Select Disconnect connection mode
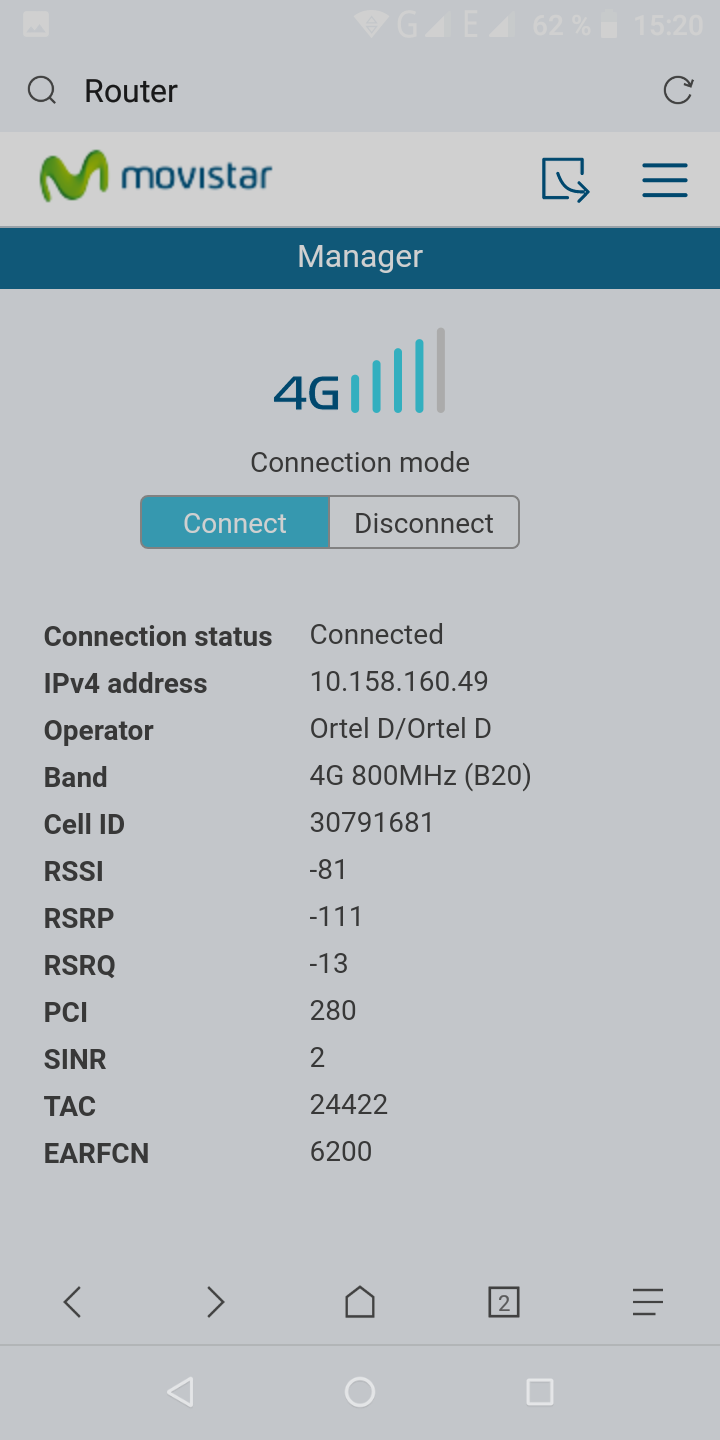 [424, 523]
